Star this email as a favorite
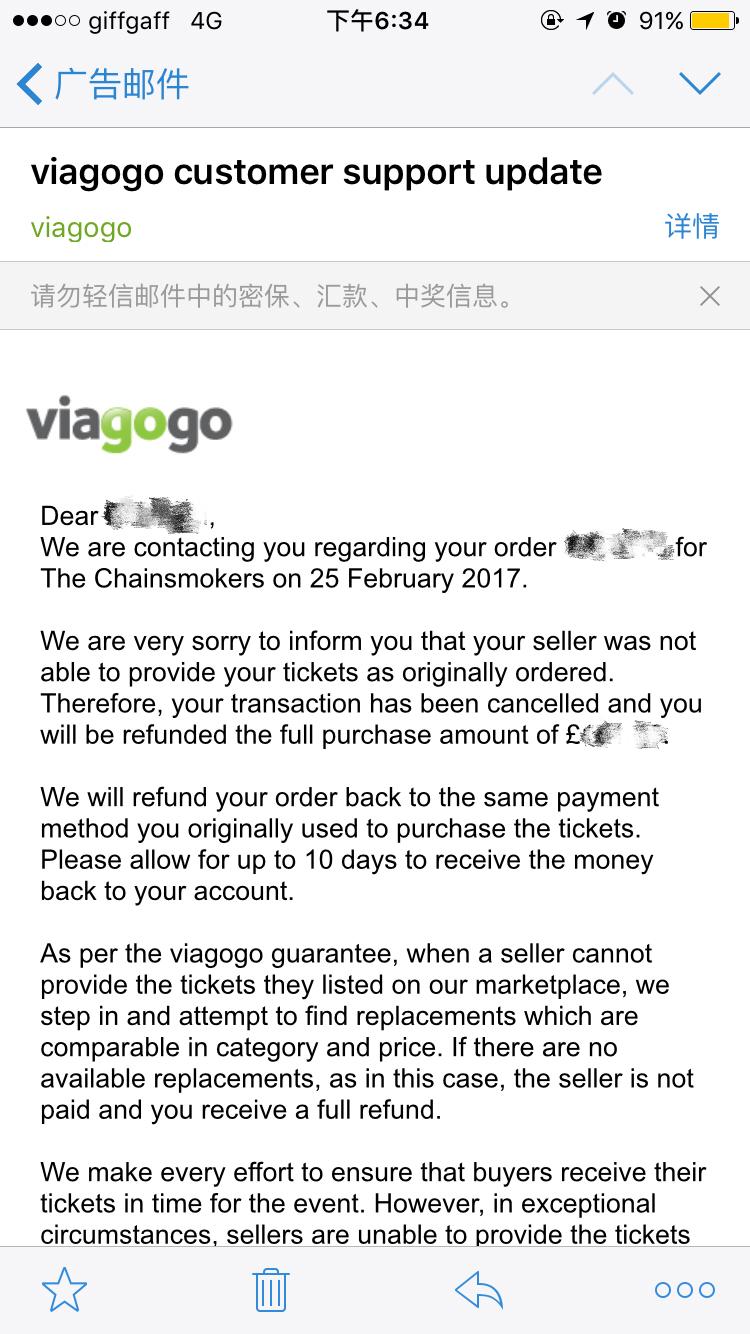Screen dimensions: 750x1334 coord(64,1290)
